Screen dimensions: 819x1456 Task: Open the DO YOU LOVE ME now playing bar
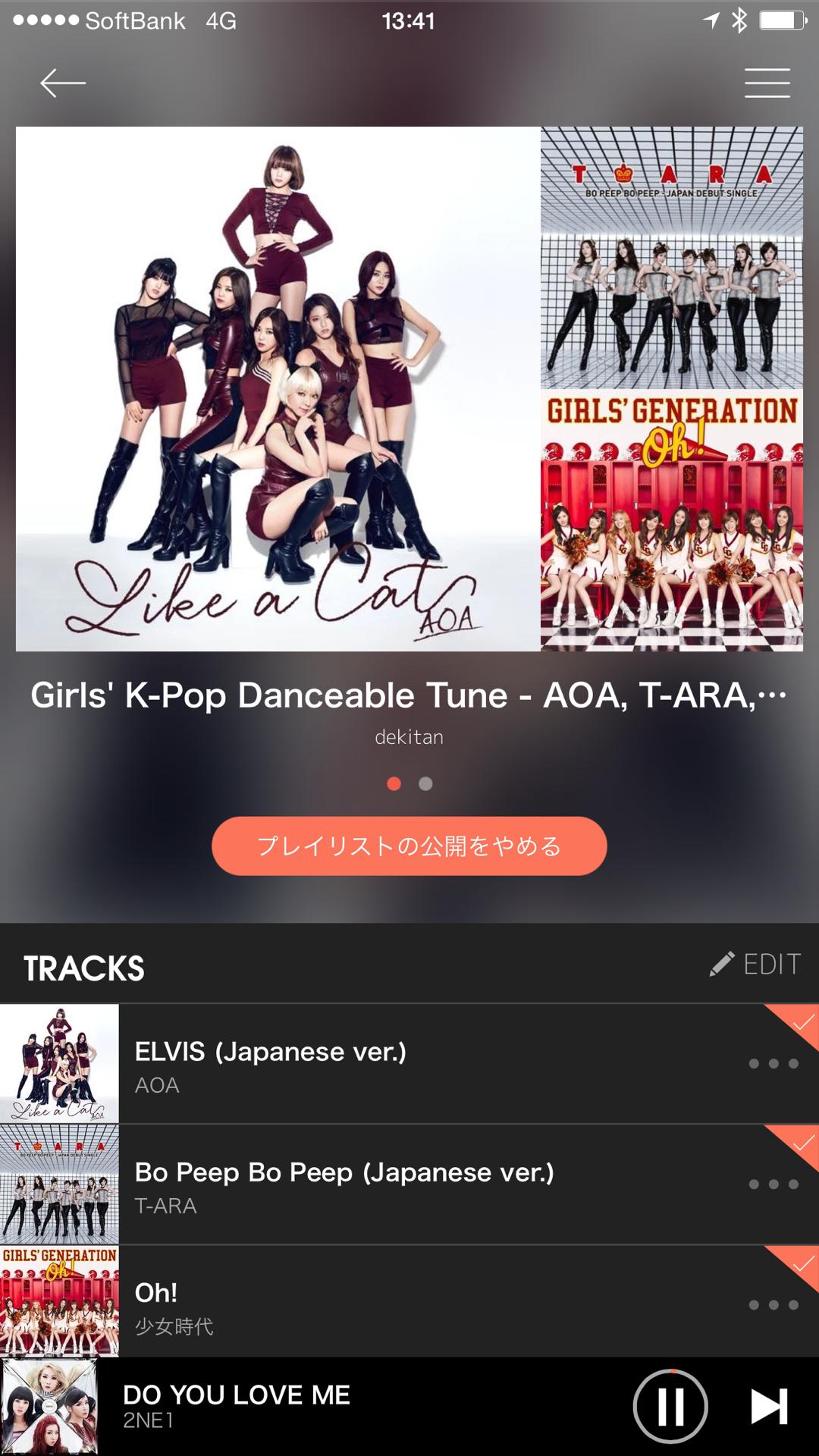303,1406
